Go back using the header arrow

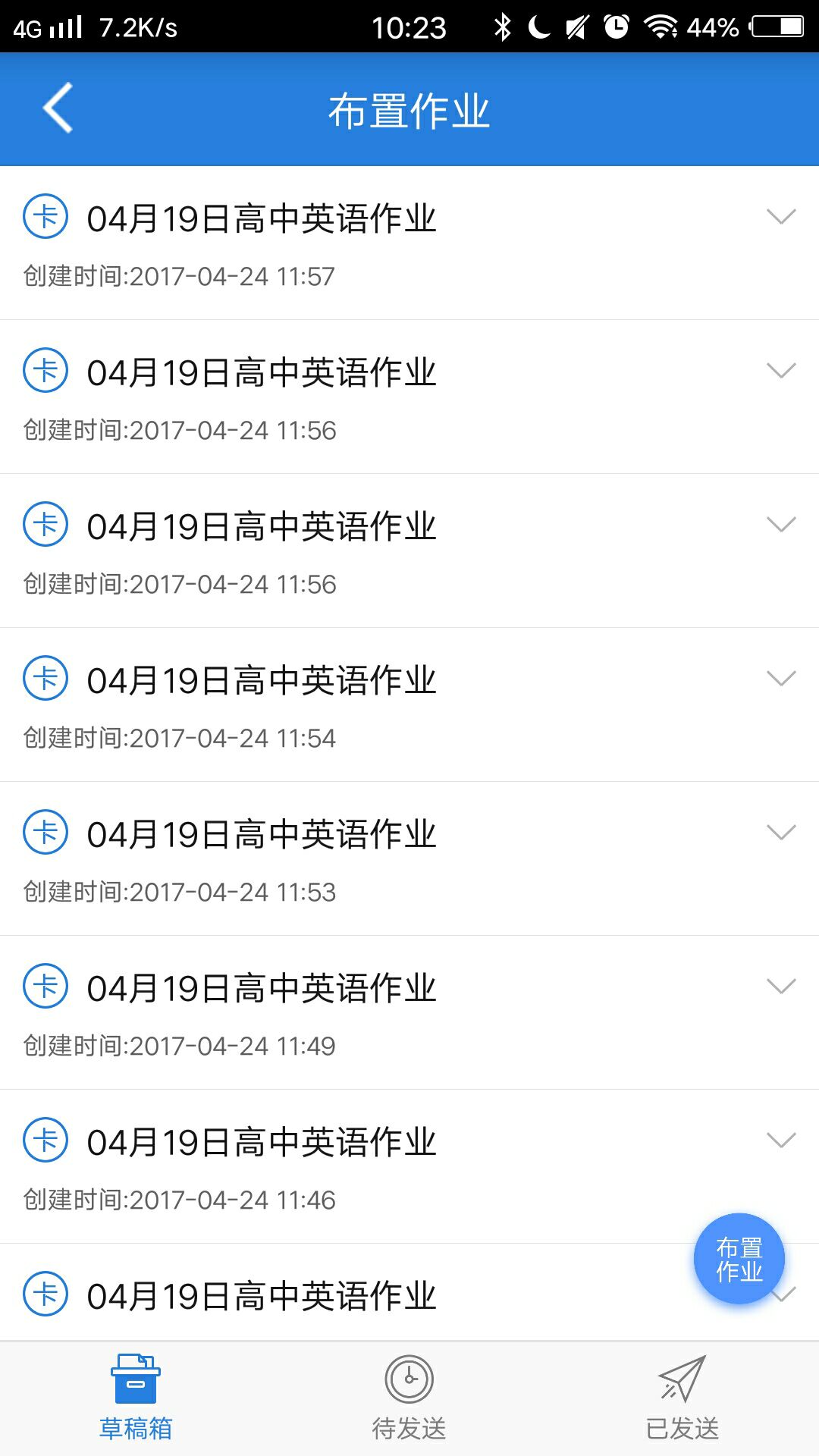click(x=58, y=108)
